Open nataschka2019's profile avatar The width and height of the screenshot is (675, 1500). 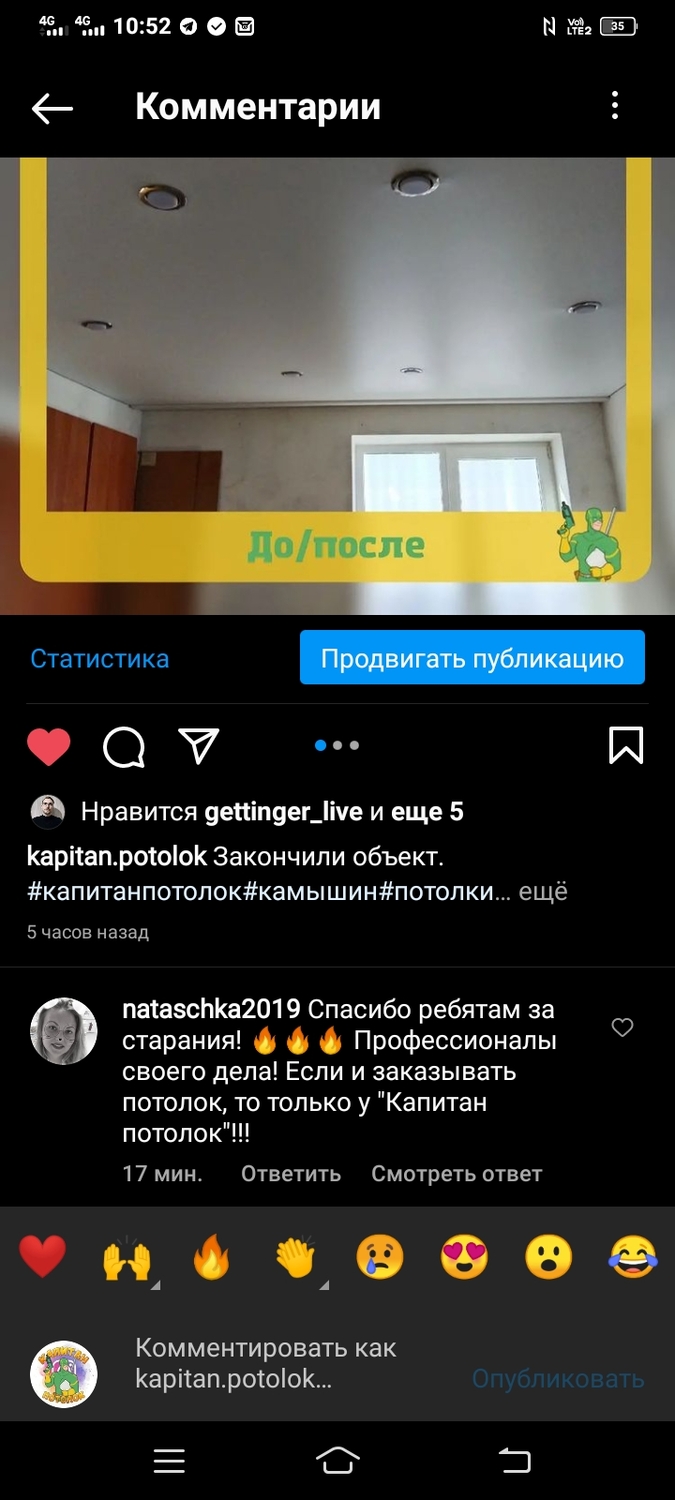[x=64, y=1031]
